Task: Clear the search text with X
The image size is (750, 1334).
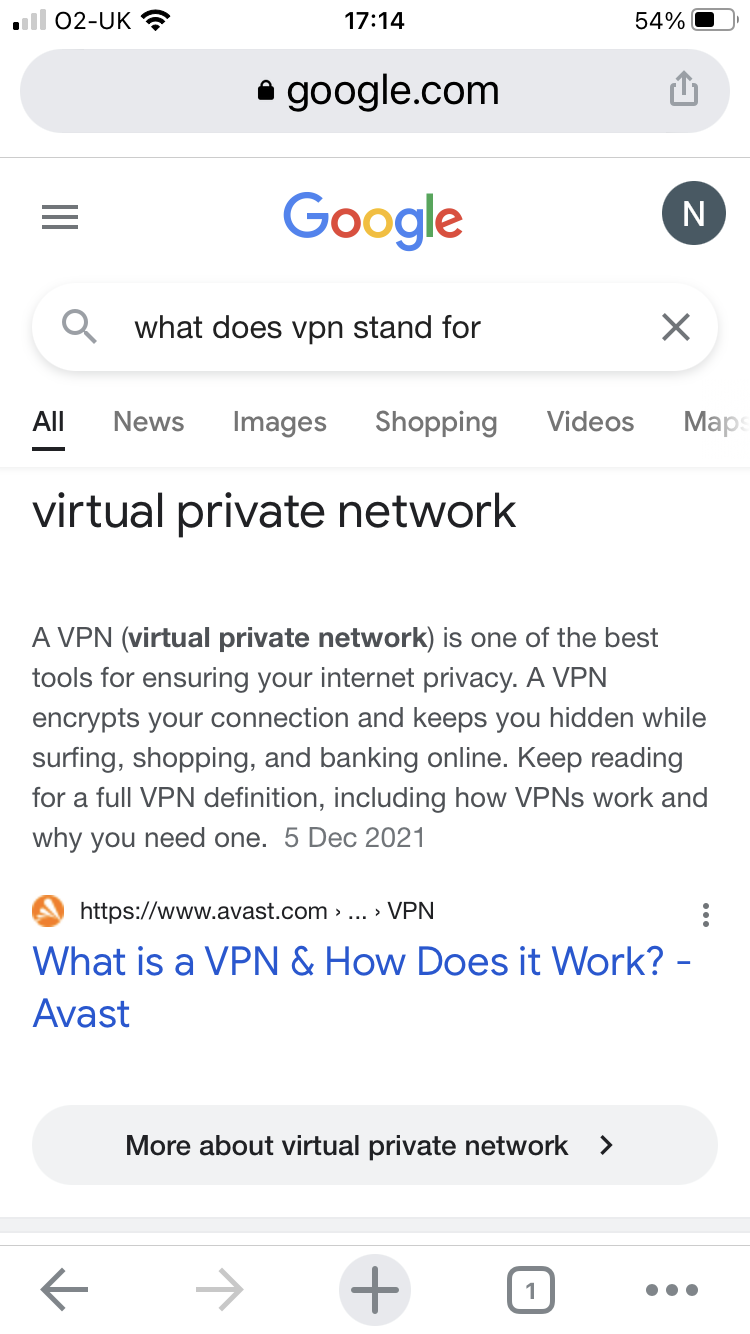Action: point(676,327)
